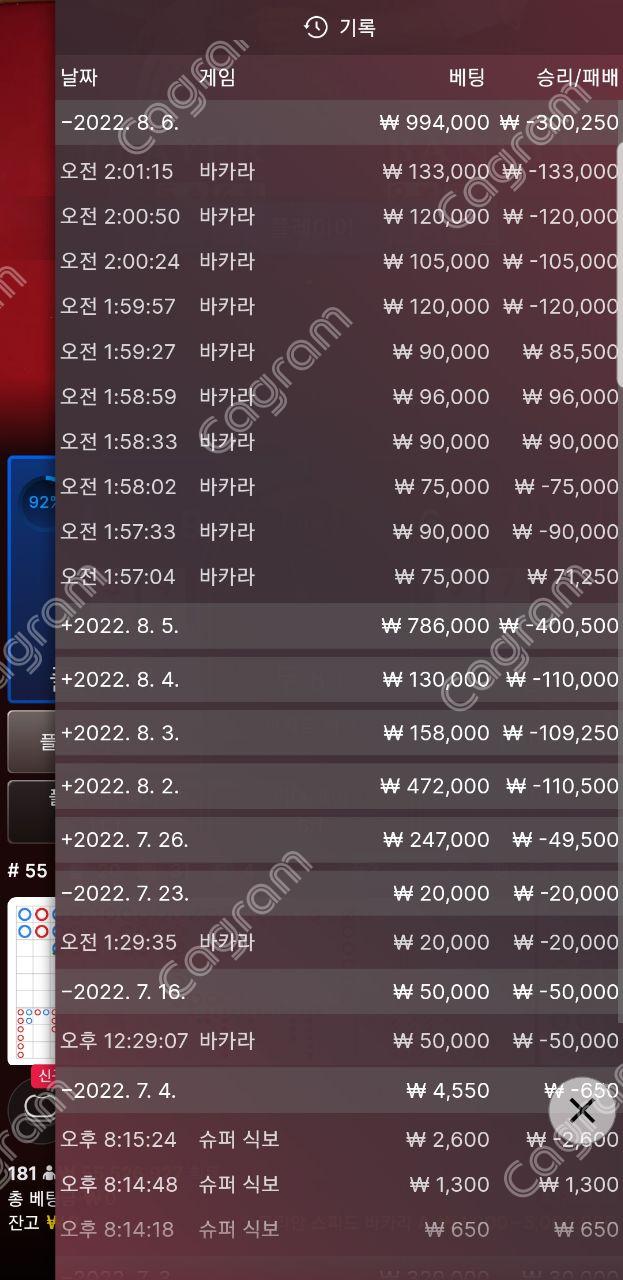Close the history panel with X button
623x1280 pixels.
pyautogui.click(x=581, y=1110)
